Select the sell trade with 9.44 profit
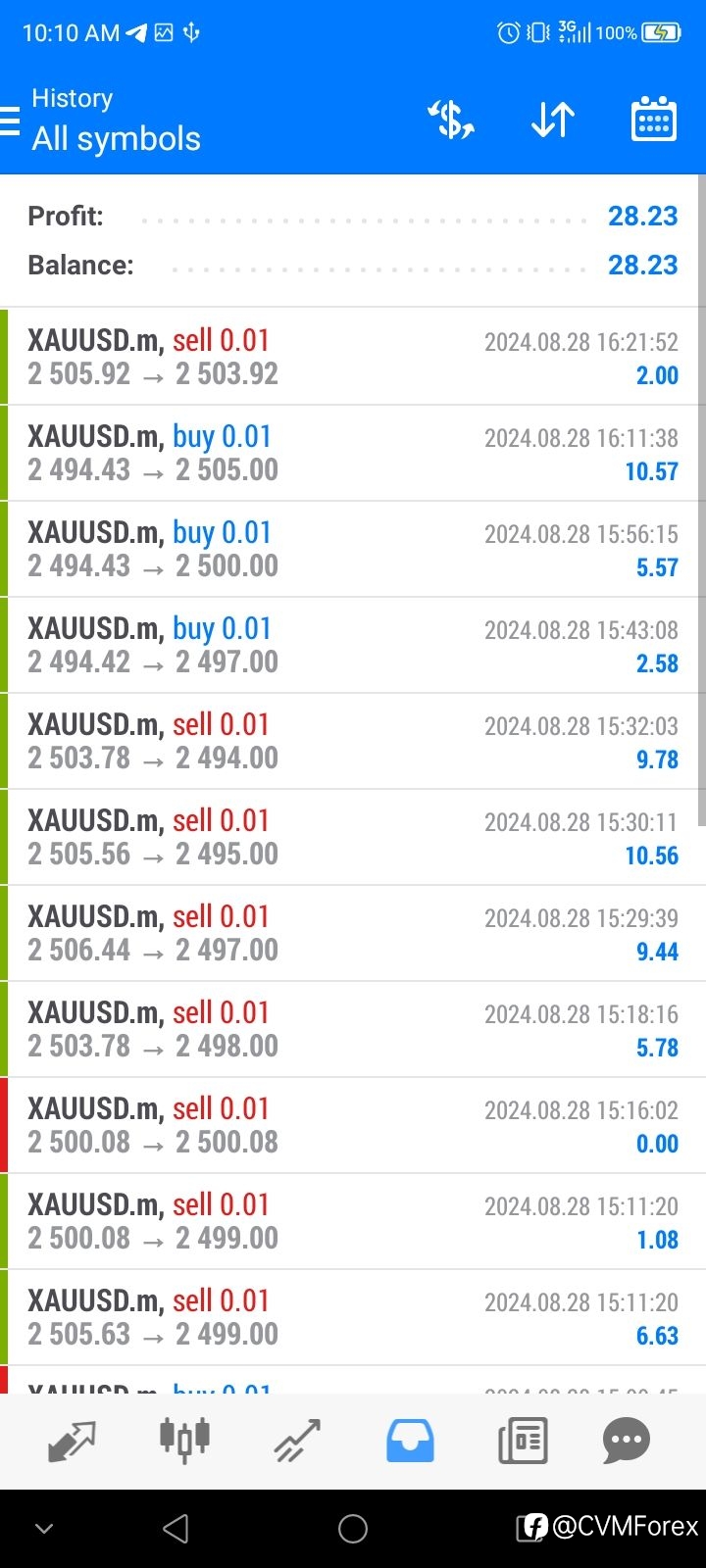This screenshot has width=706, height=1568. [353, 933]
